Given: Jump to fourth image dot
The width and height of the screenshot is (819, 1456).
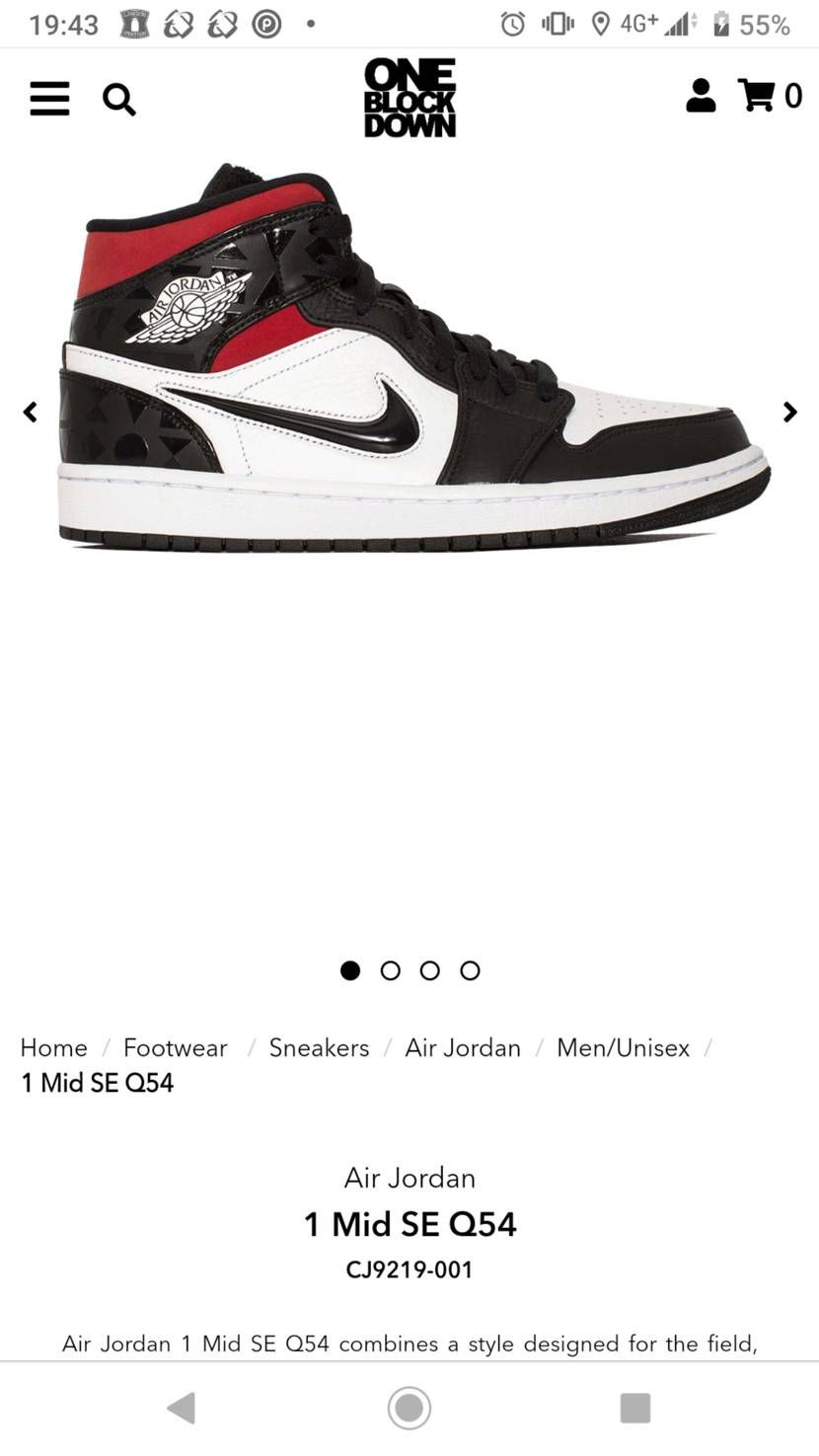Looking at the screenshot, I should 471,970.
